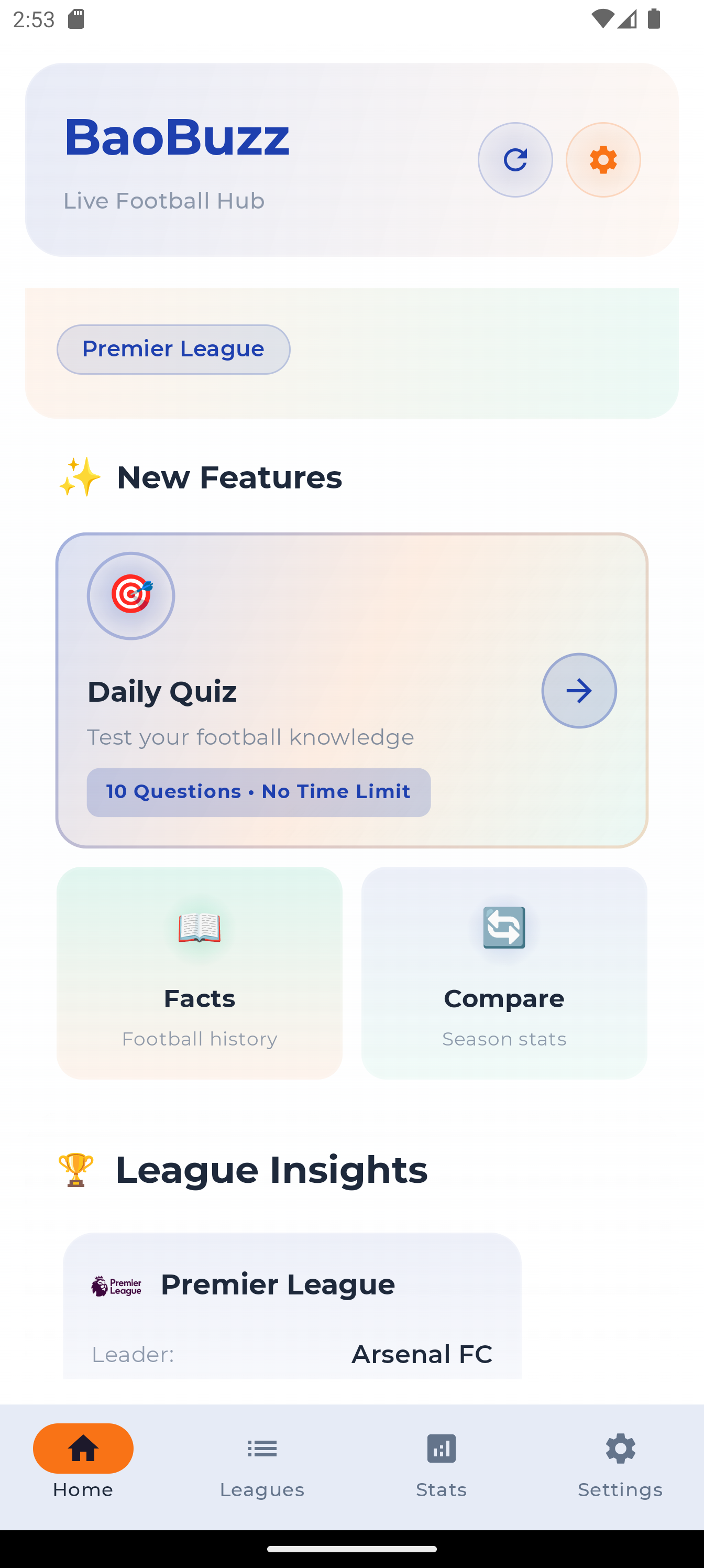Screen dimensions: 704x1568
Task: Tap the BaoBuzz app title
Action: click(176, 137)
